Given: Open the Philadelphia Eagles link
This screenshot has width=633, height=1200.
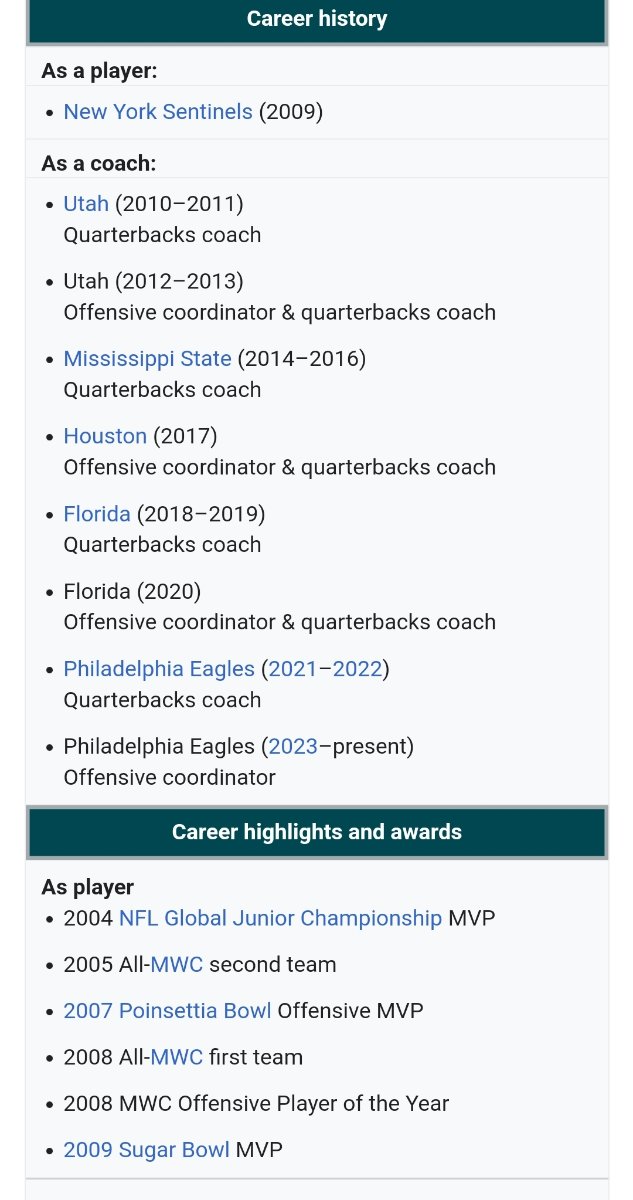Looking at the screenshot, I should pyautogui.click(x=159, y=669).
